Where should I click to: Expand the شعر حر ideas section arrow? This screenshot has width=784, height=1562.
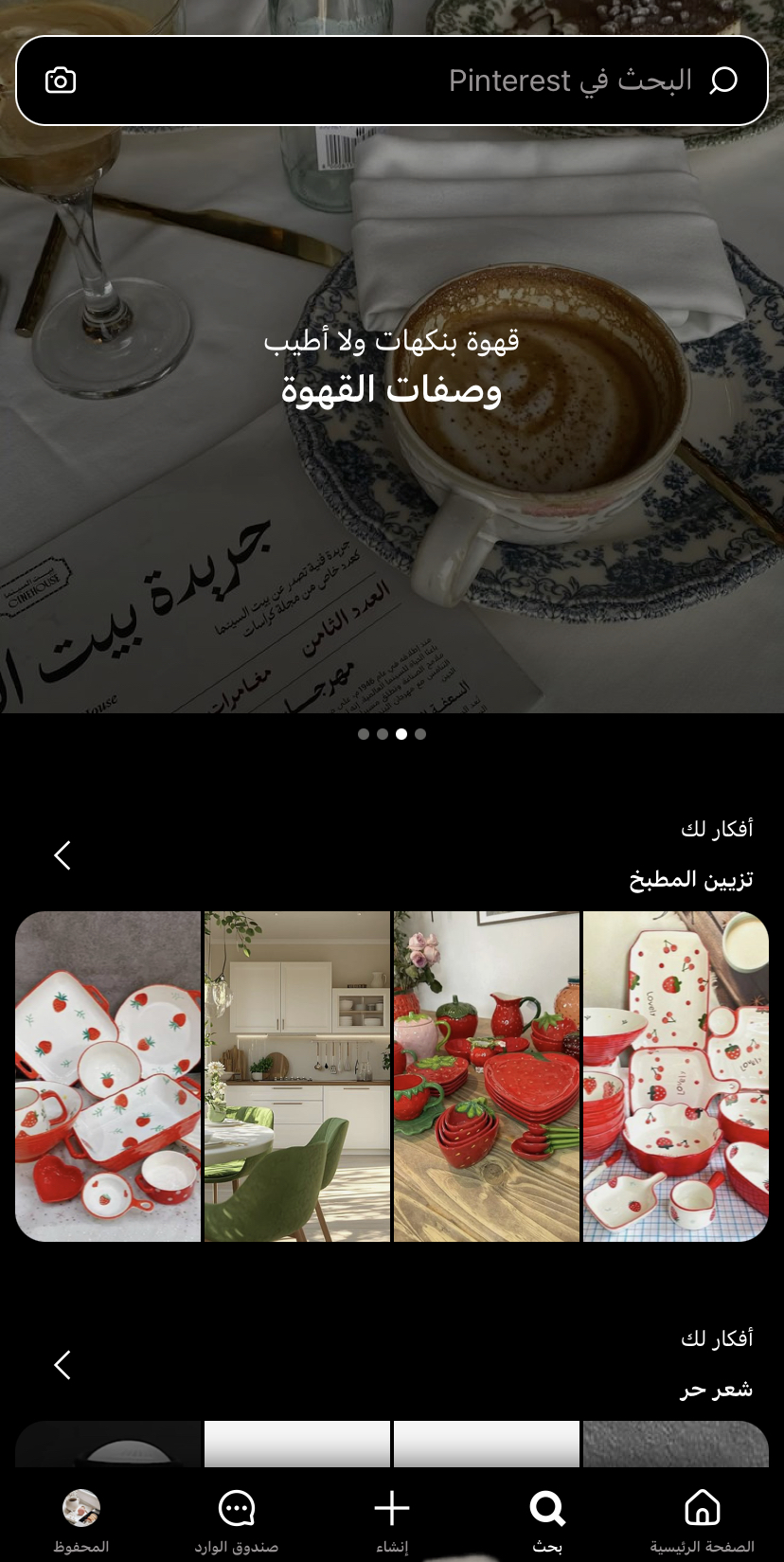tap(62, 1365)
